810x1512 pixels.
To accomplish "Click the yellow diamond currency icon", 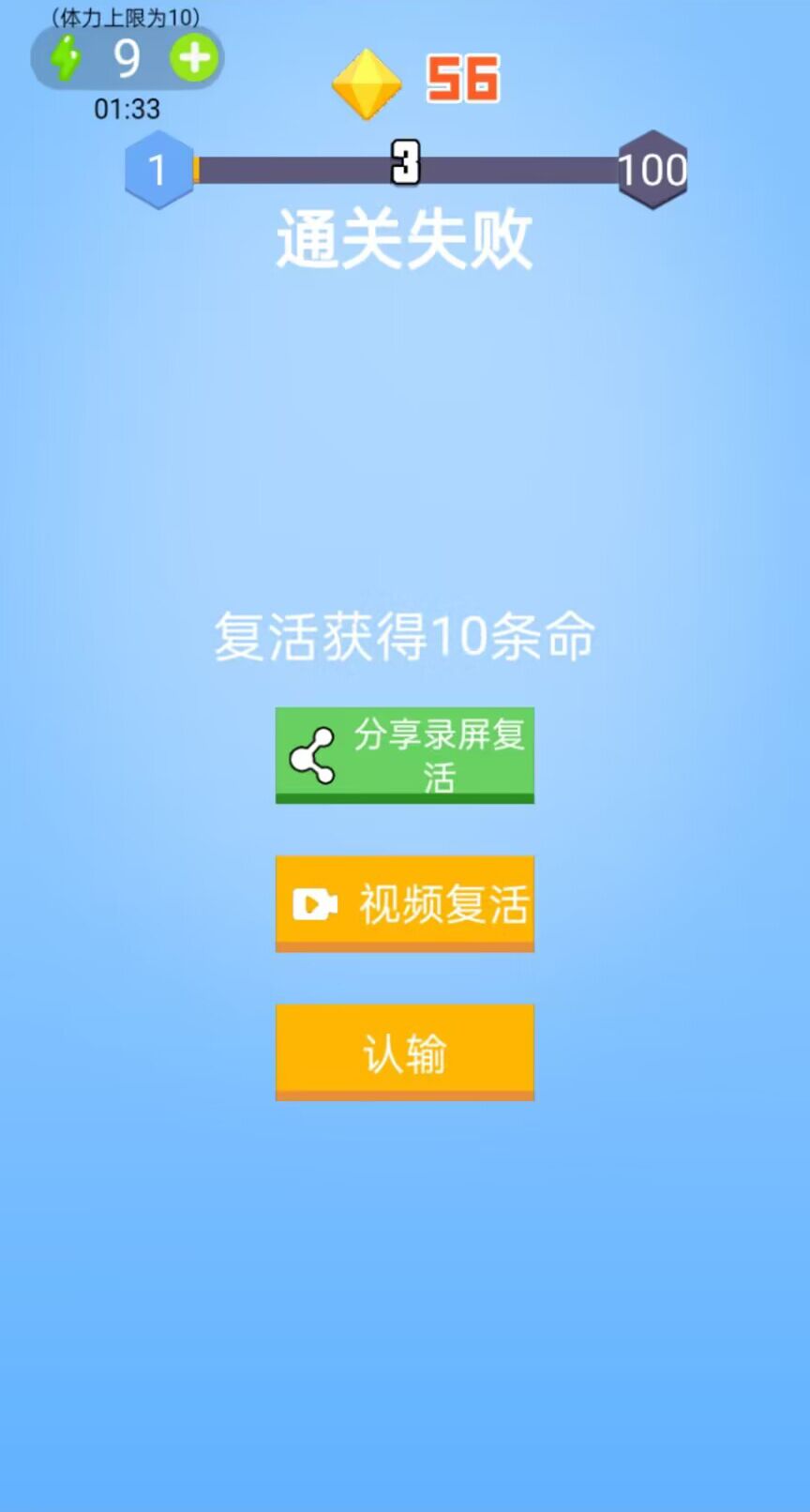I will click(x=367, y=83).
